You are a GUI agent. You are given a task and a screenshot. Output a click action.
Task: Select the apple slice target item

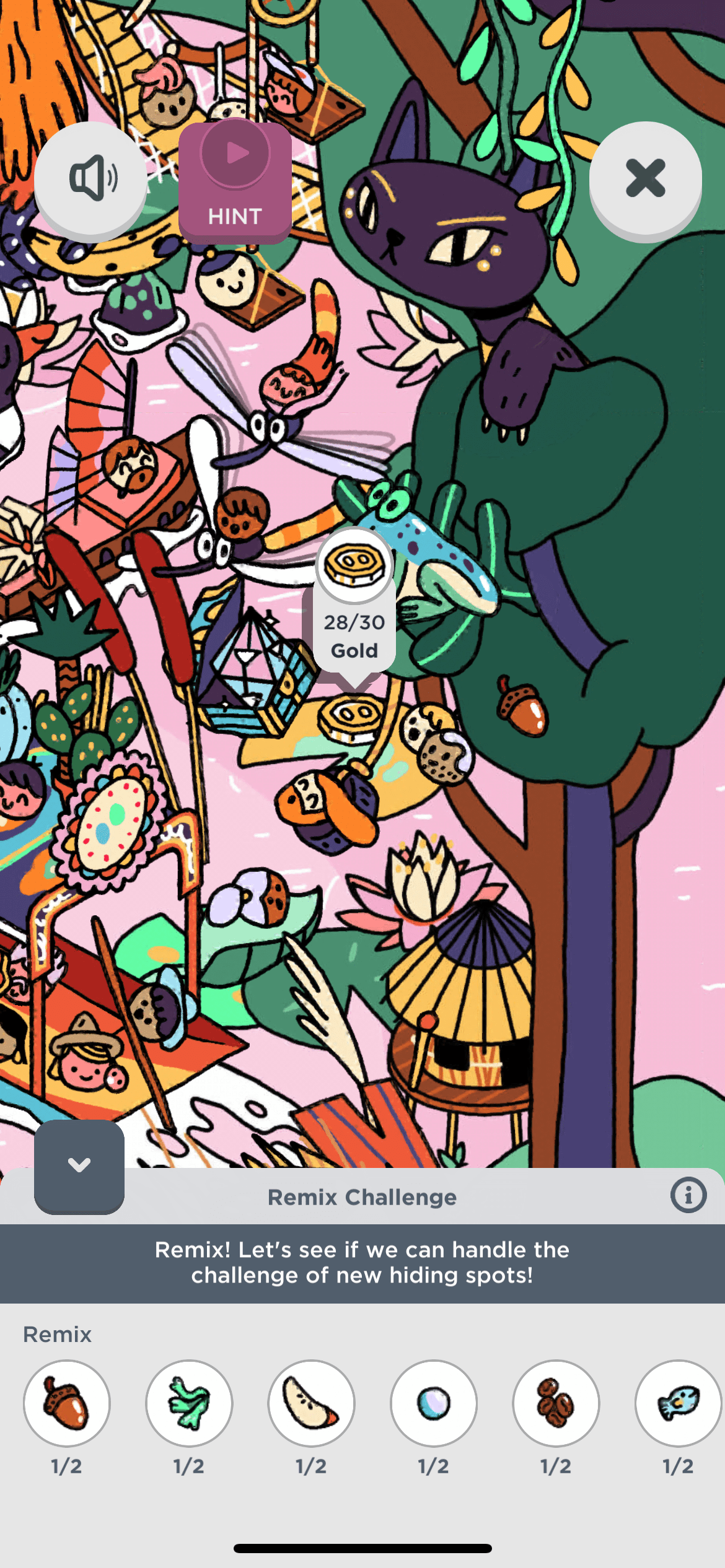click(311, 1403)
